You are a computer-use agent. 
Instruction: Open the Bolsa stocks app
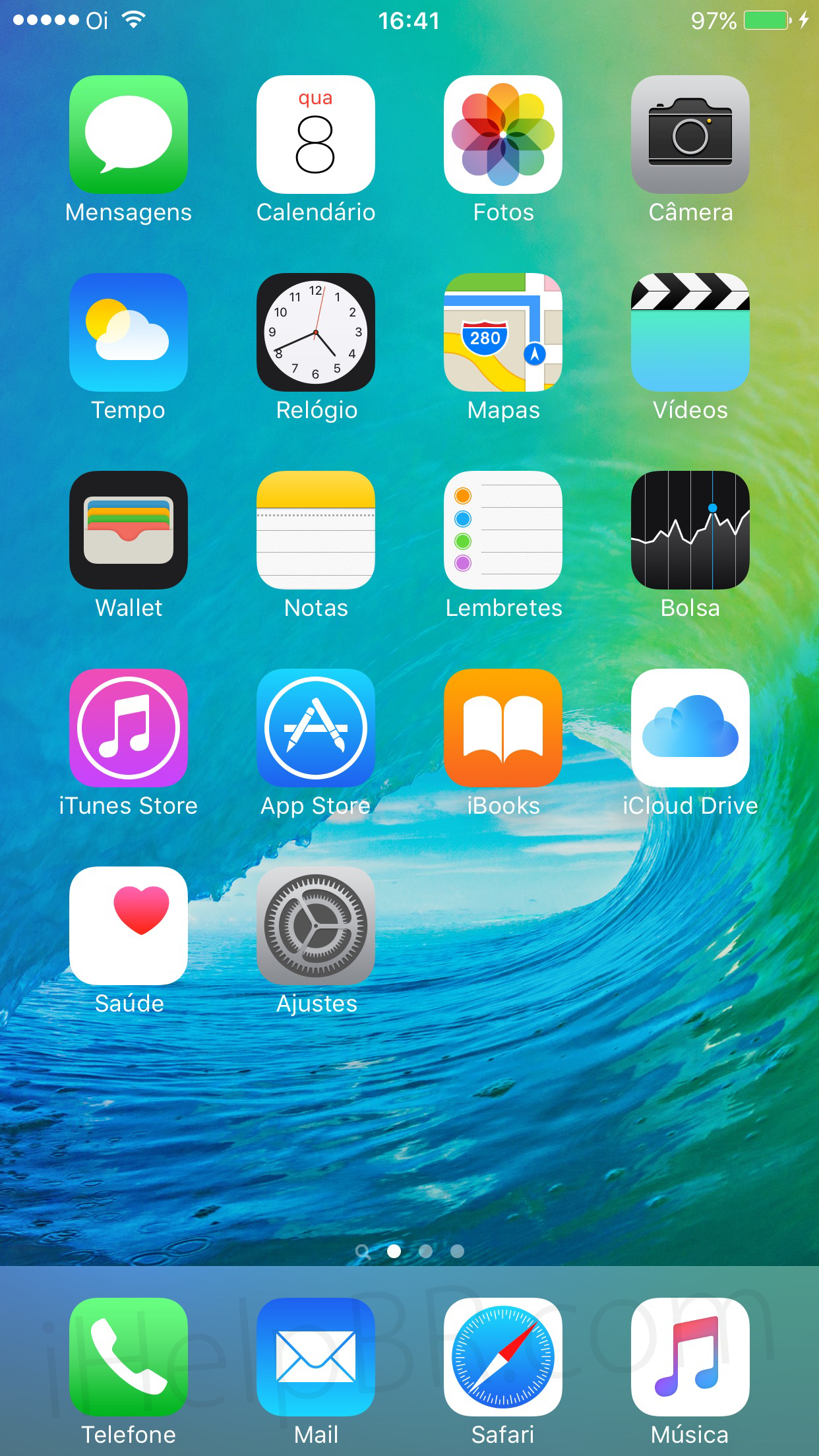(690, 530)
